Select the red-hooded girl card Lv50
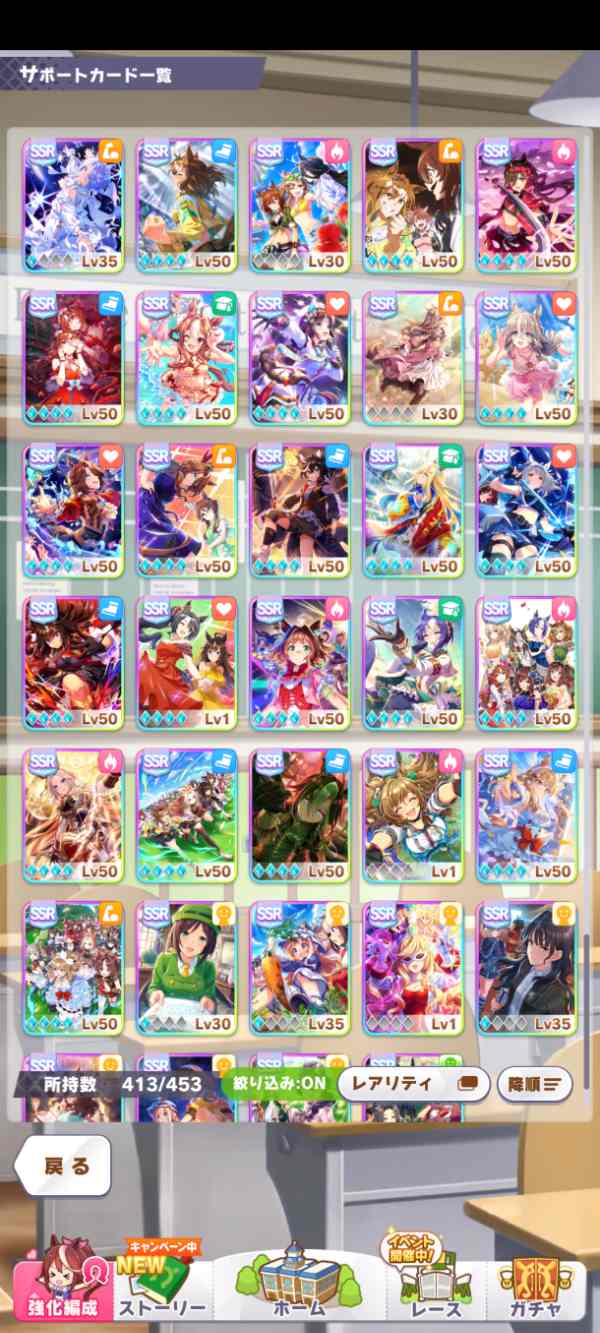The image size is (600, 1333). [300, 662]
